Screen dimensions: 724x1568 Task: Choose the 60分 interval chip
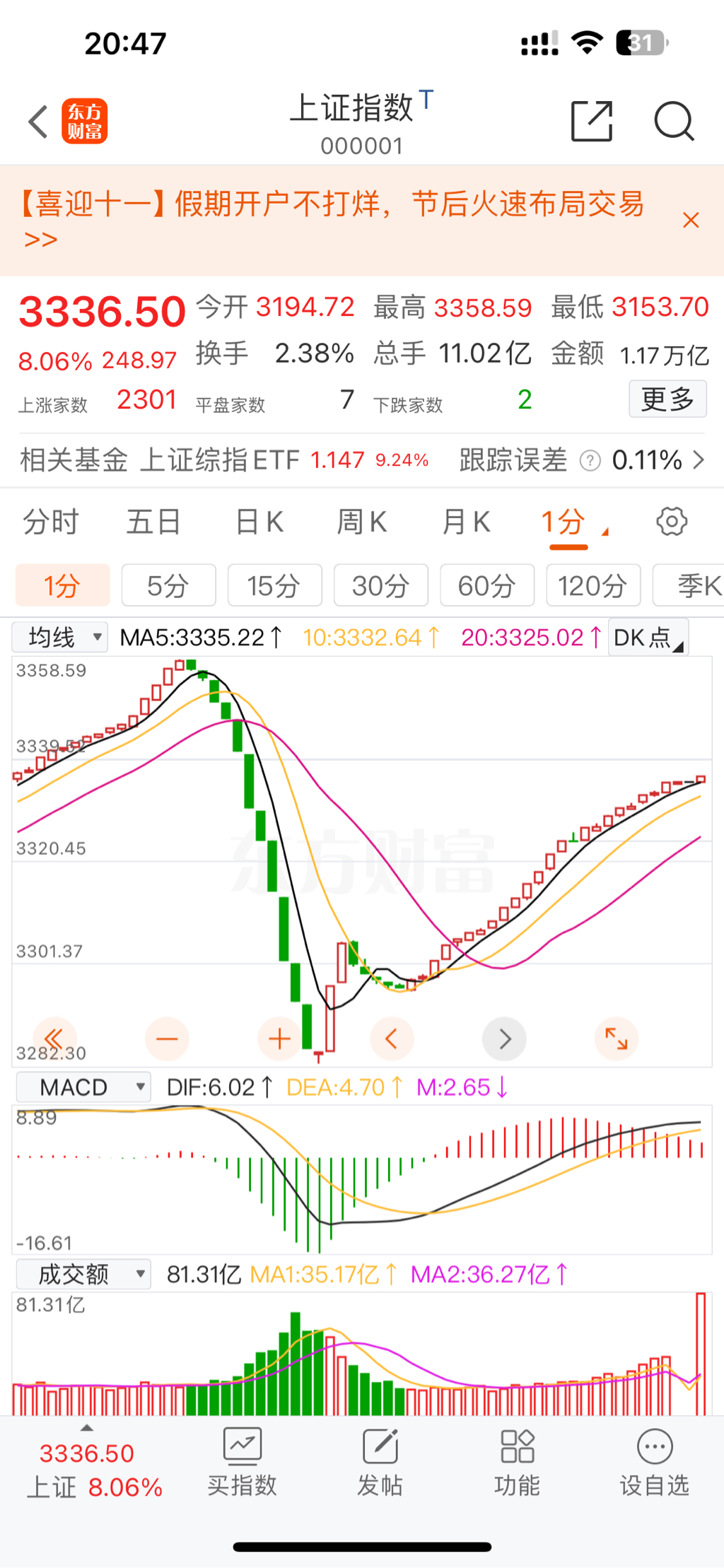click(x=486, y=585)
